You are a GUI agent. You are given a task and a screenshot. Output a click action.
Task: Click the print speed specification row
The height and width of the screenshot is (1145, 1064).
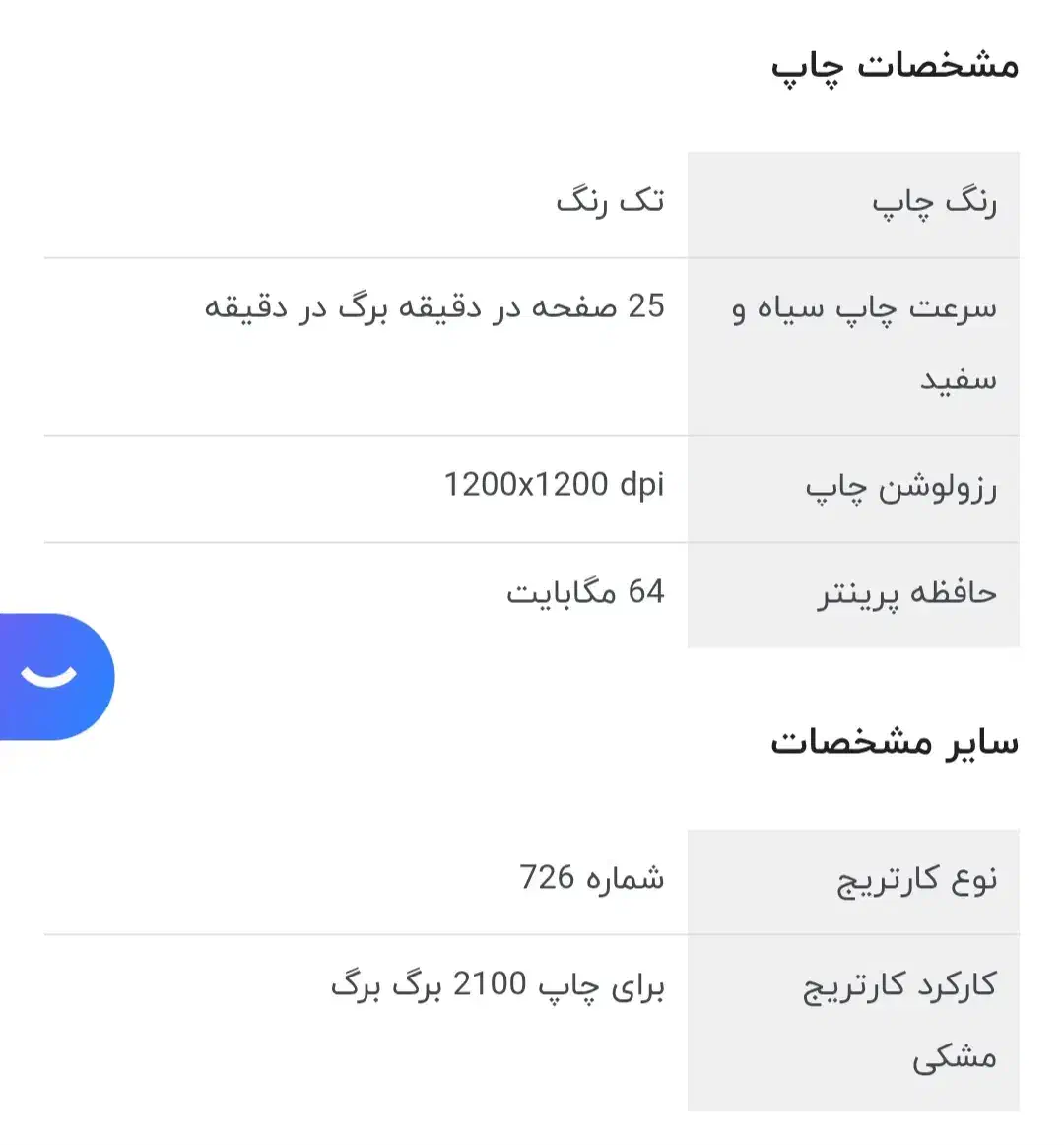tap(532, 343)
